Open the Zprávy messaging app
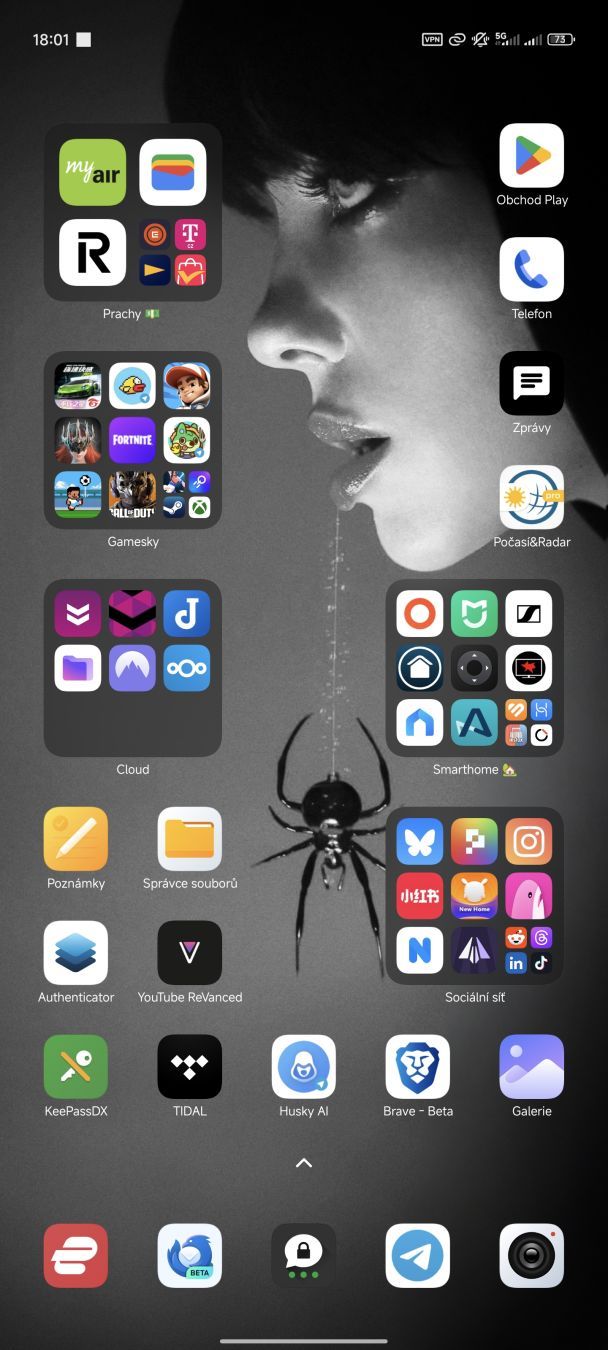Image resolution: width=608 pixels, height=1350 pixels. click(x=532, y=384)
